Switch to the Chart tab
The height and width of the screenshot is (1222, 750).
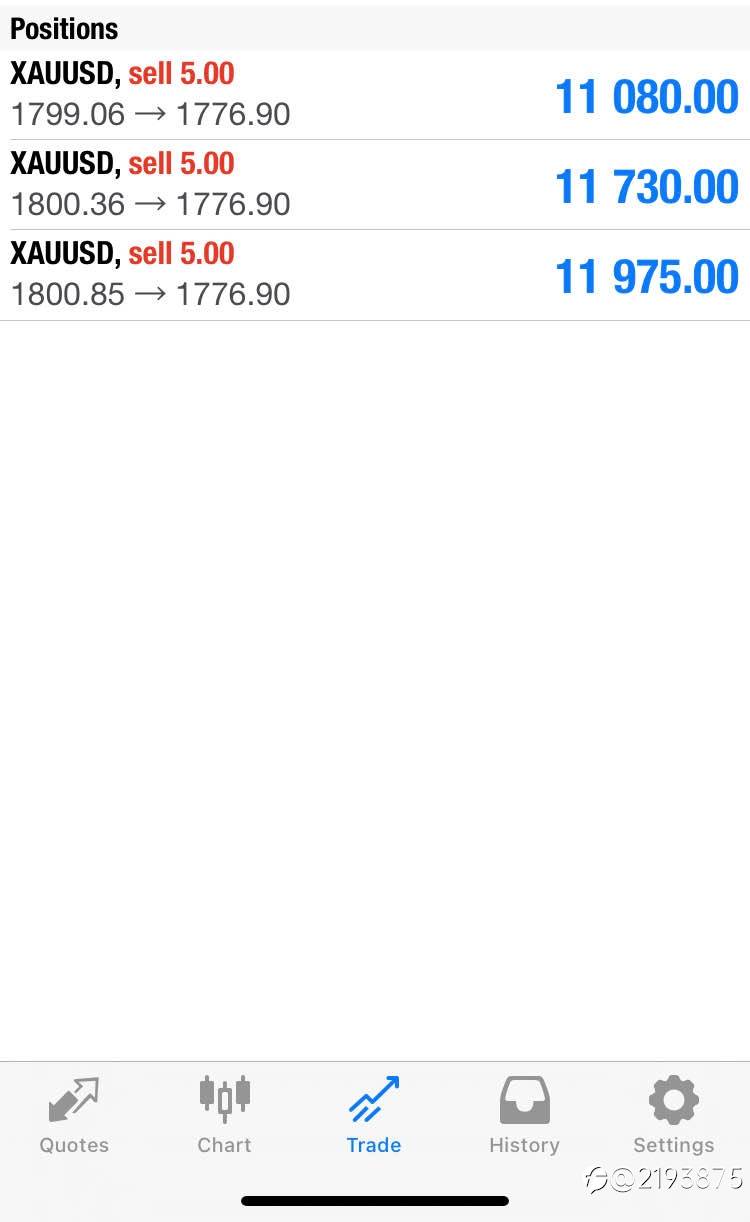tap(224, 1116)
